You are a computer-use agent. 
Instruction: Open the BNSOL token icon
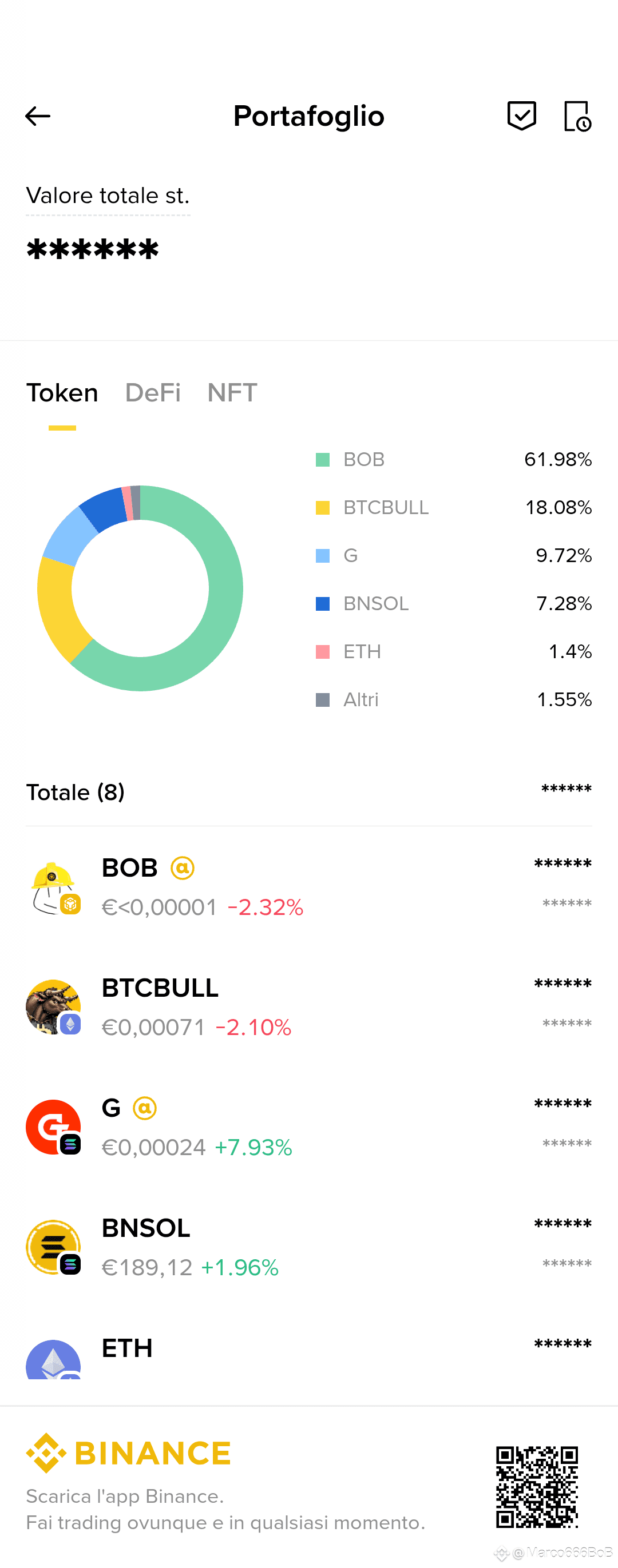tap(55, 1247)
